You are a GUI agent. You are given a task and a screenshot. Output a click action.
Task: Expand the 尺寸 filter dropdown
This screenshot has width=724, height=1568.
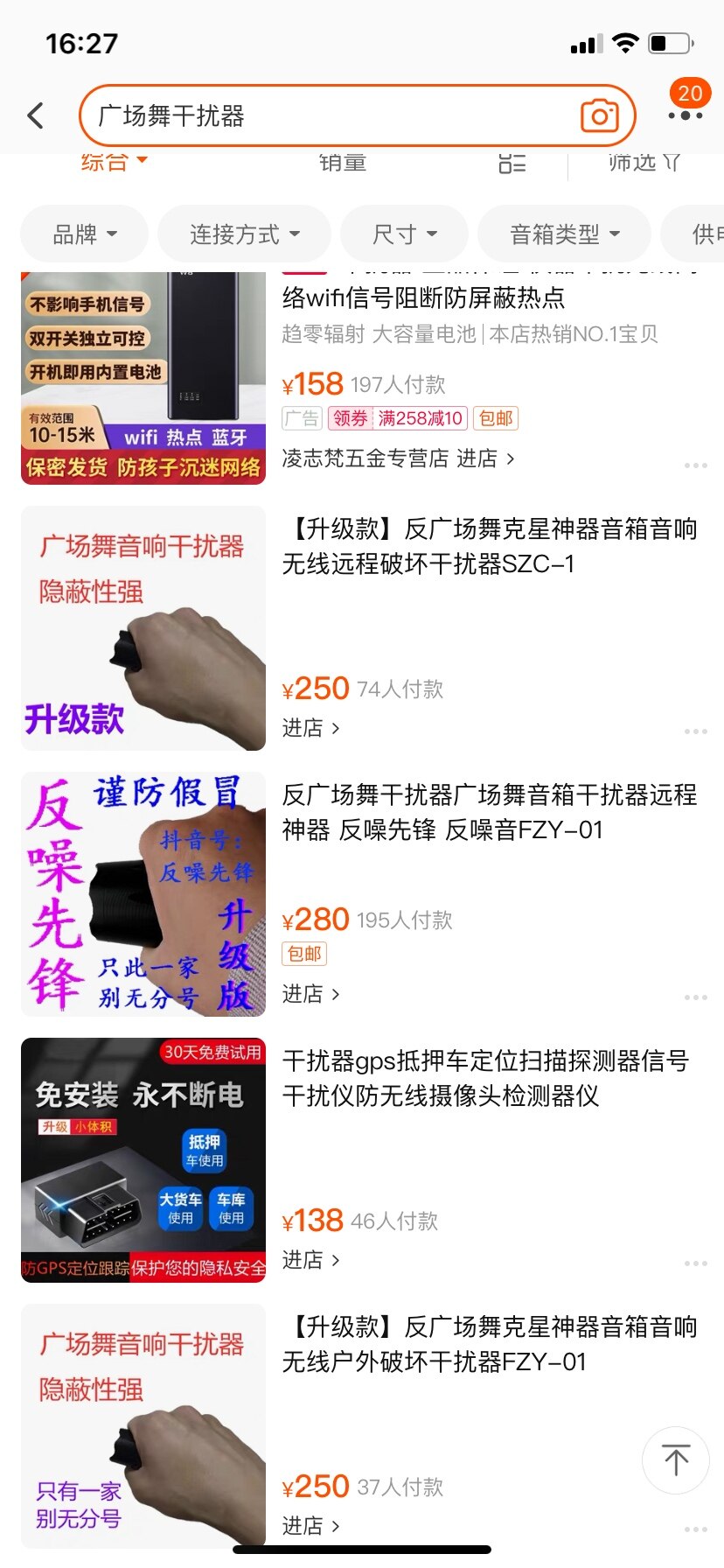pos(404,234)
